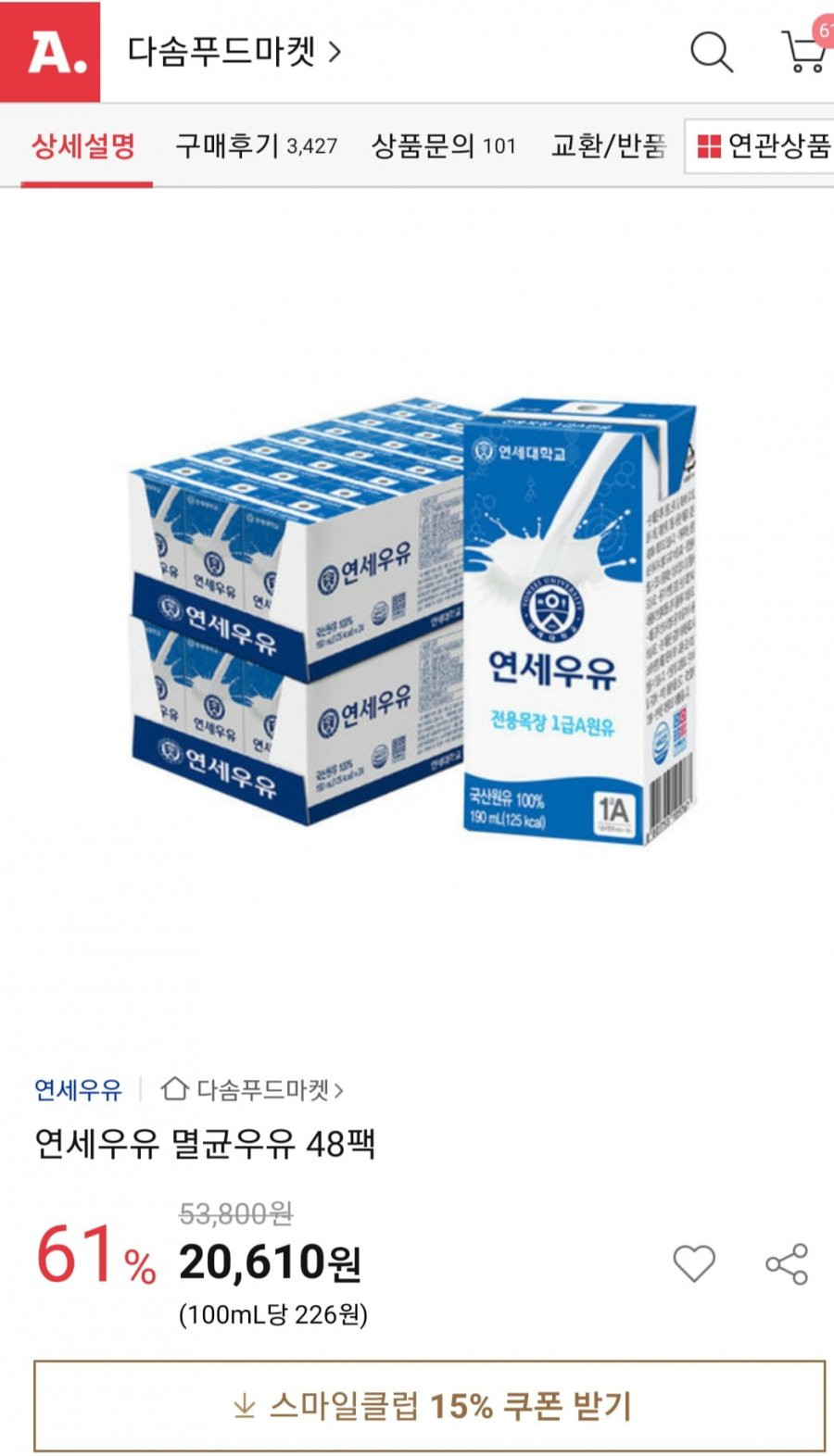Open 다솜푸드마켓 store from the header
Viewport: 834px width, 1456px height.
click(x=234, y=52)
